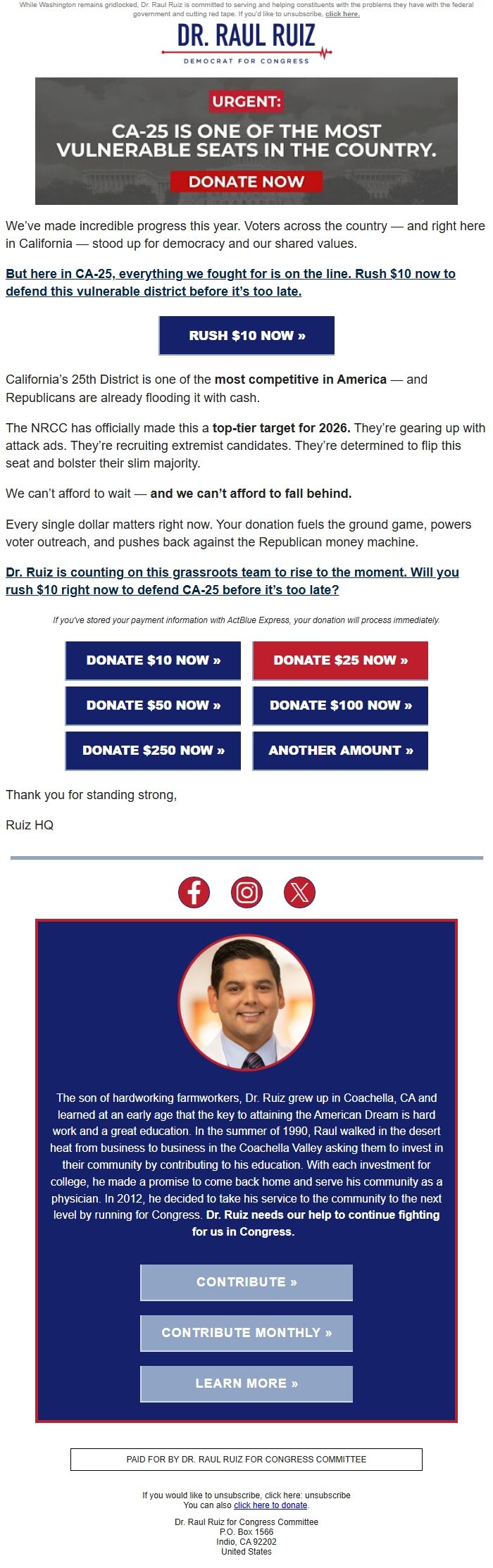
Task: Open the X social icon
Action: click(299, 893)
